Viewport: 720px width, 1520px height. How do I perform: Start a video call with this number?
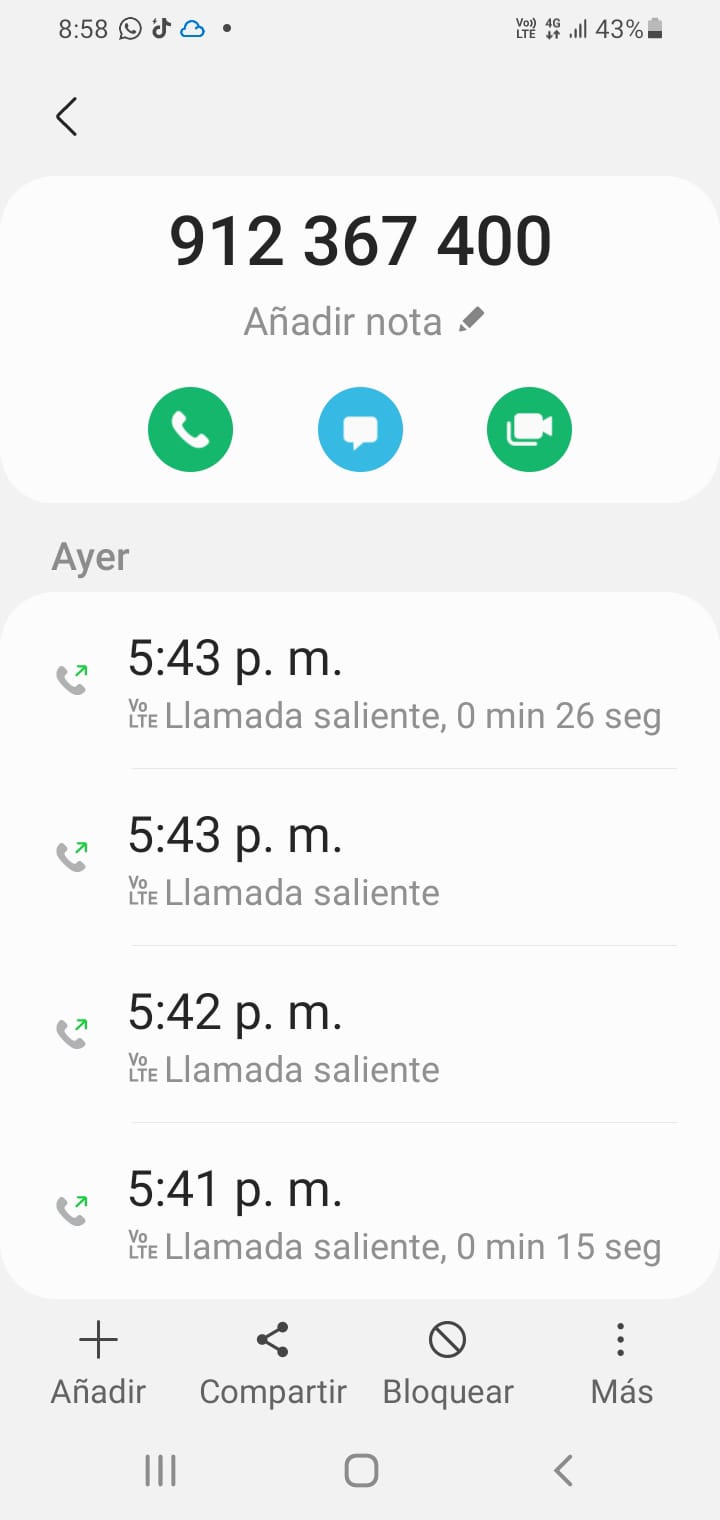pyautogui.click(x=529, y=429)
